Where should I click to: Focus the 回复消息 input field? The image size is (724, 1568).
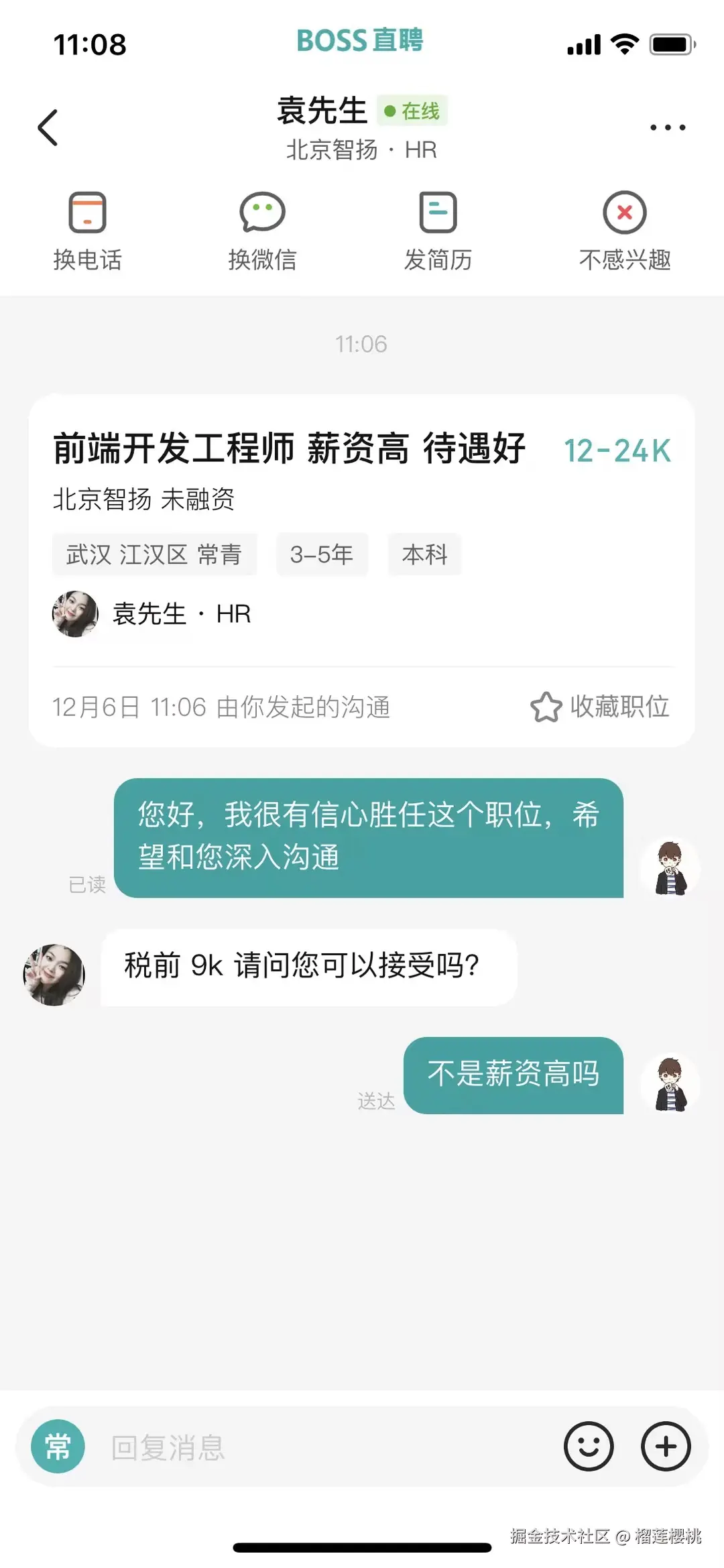pyautogui.click(x=322, y=1447)
